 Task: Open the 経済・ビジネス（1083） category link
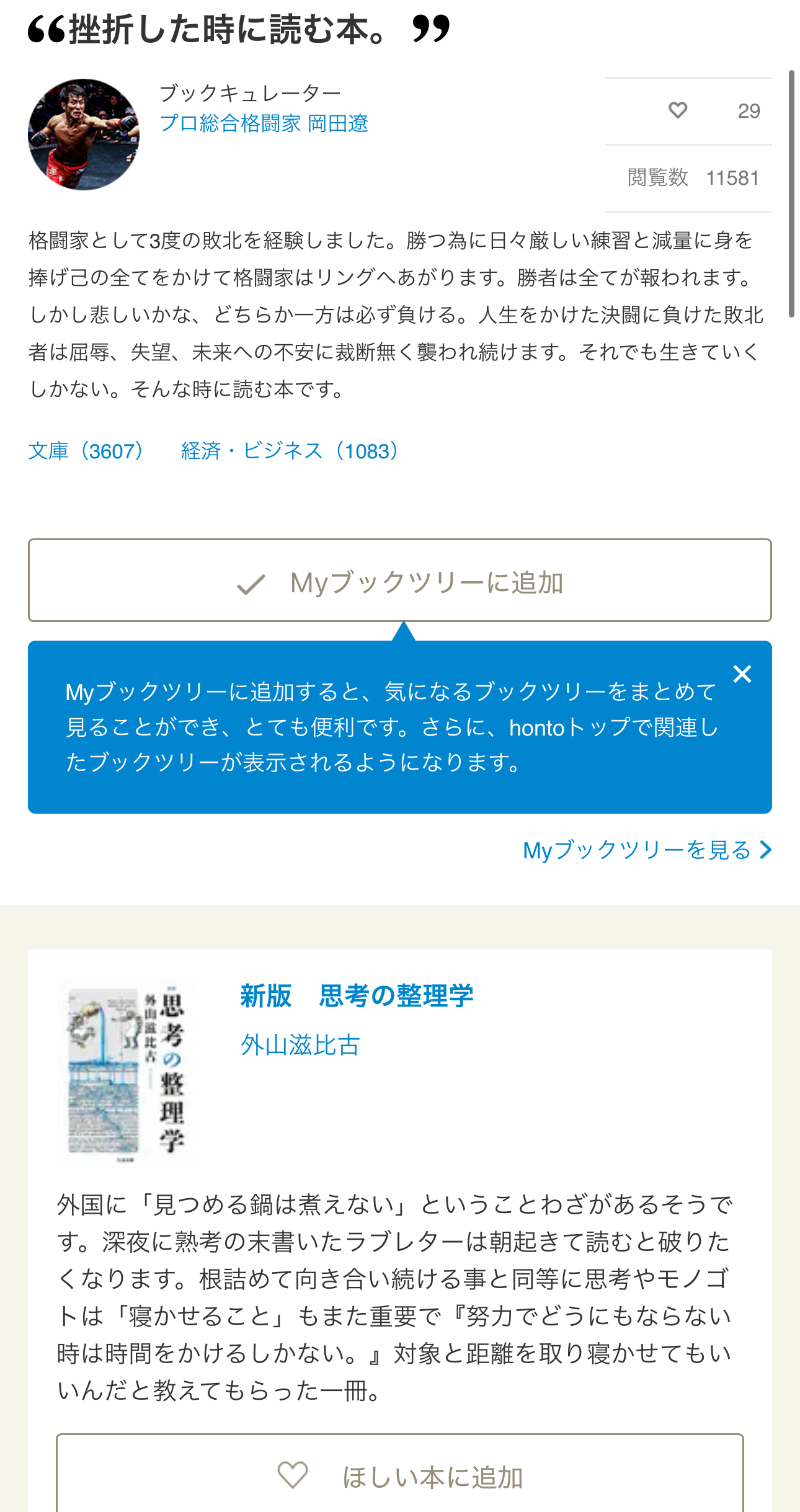pyautogui.click(x=290, y=451)
